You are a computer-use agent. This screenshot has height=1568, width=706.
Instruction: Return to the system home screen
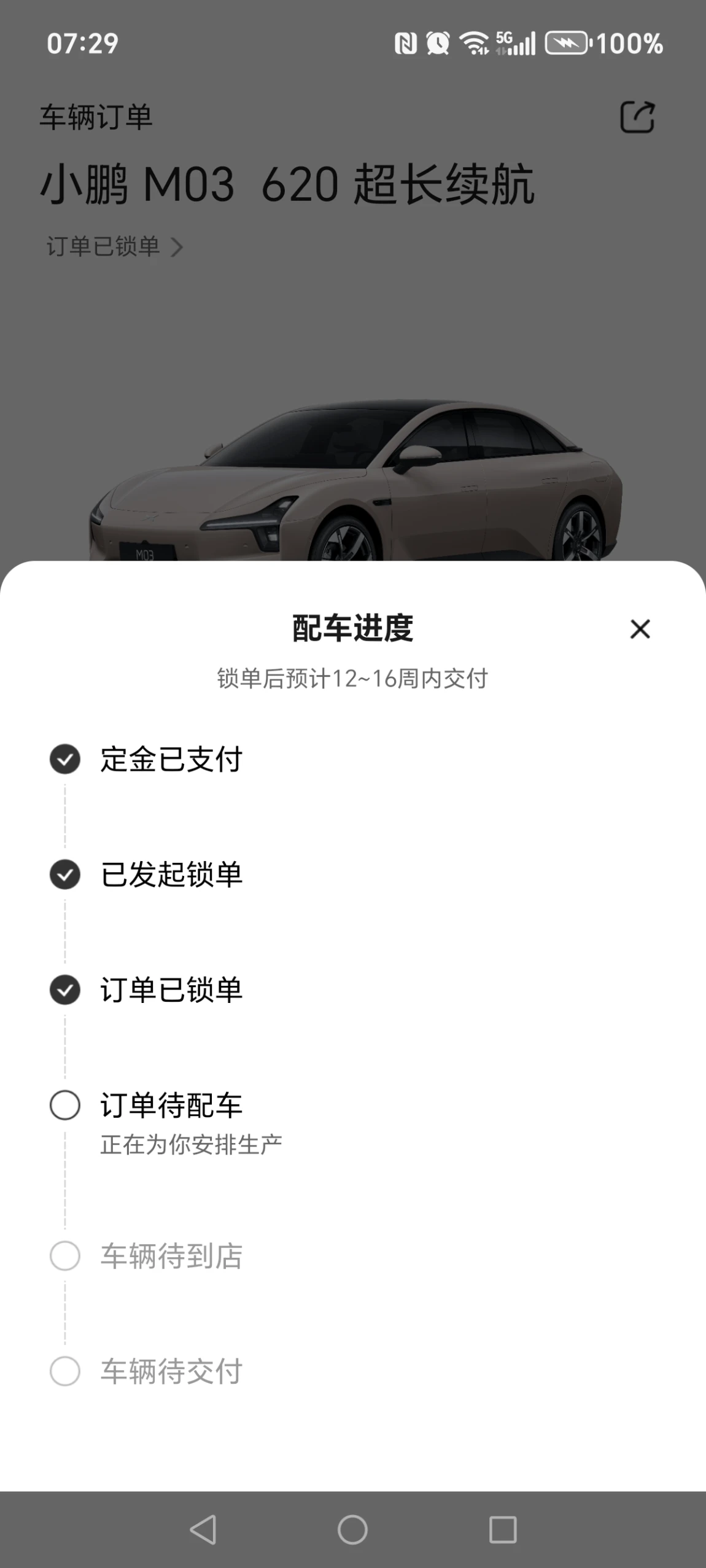[352, 1529]
